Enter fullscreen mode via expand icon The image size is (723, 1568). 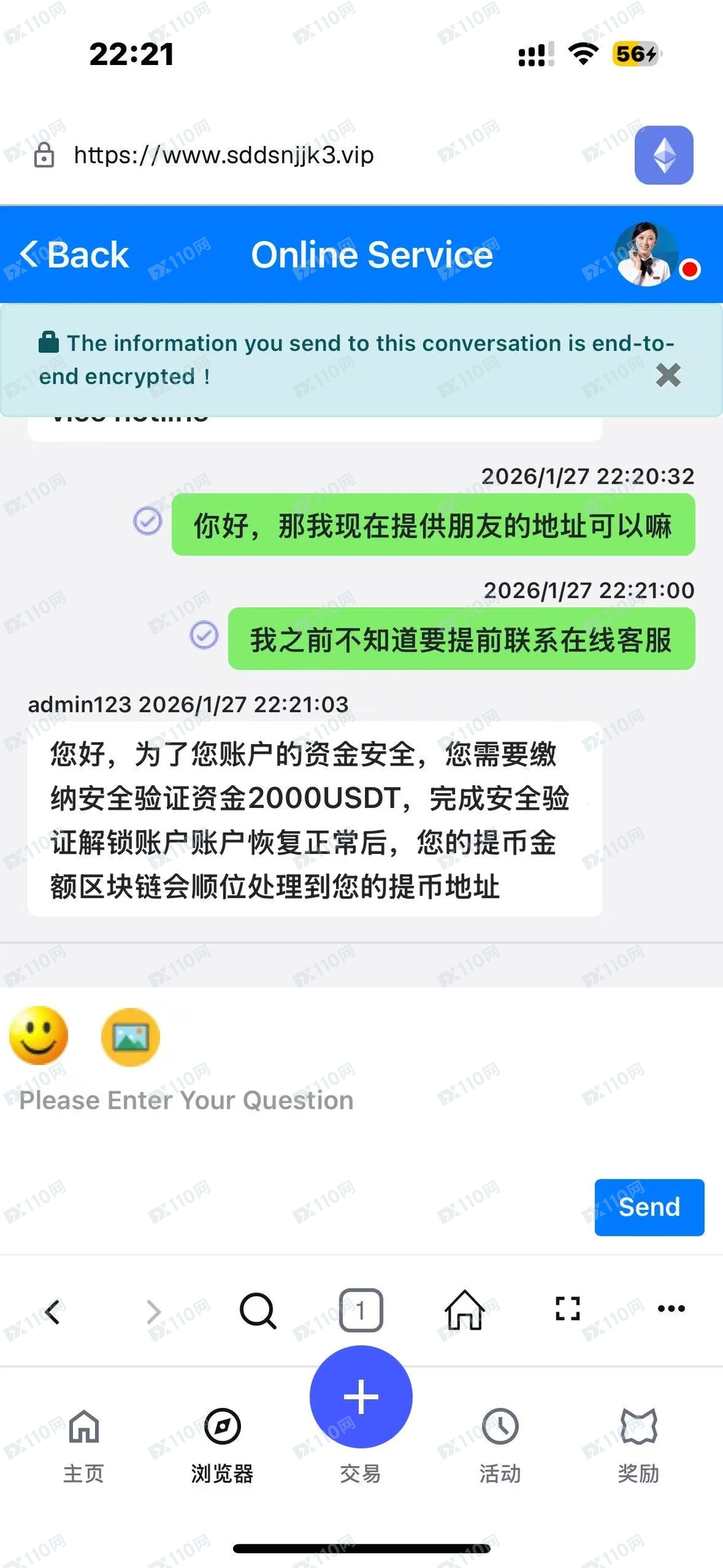pos(567,1309)
